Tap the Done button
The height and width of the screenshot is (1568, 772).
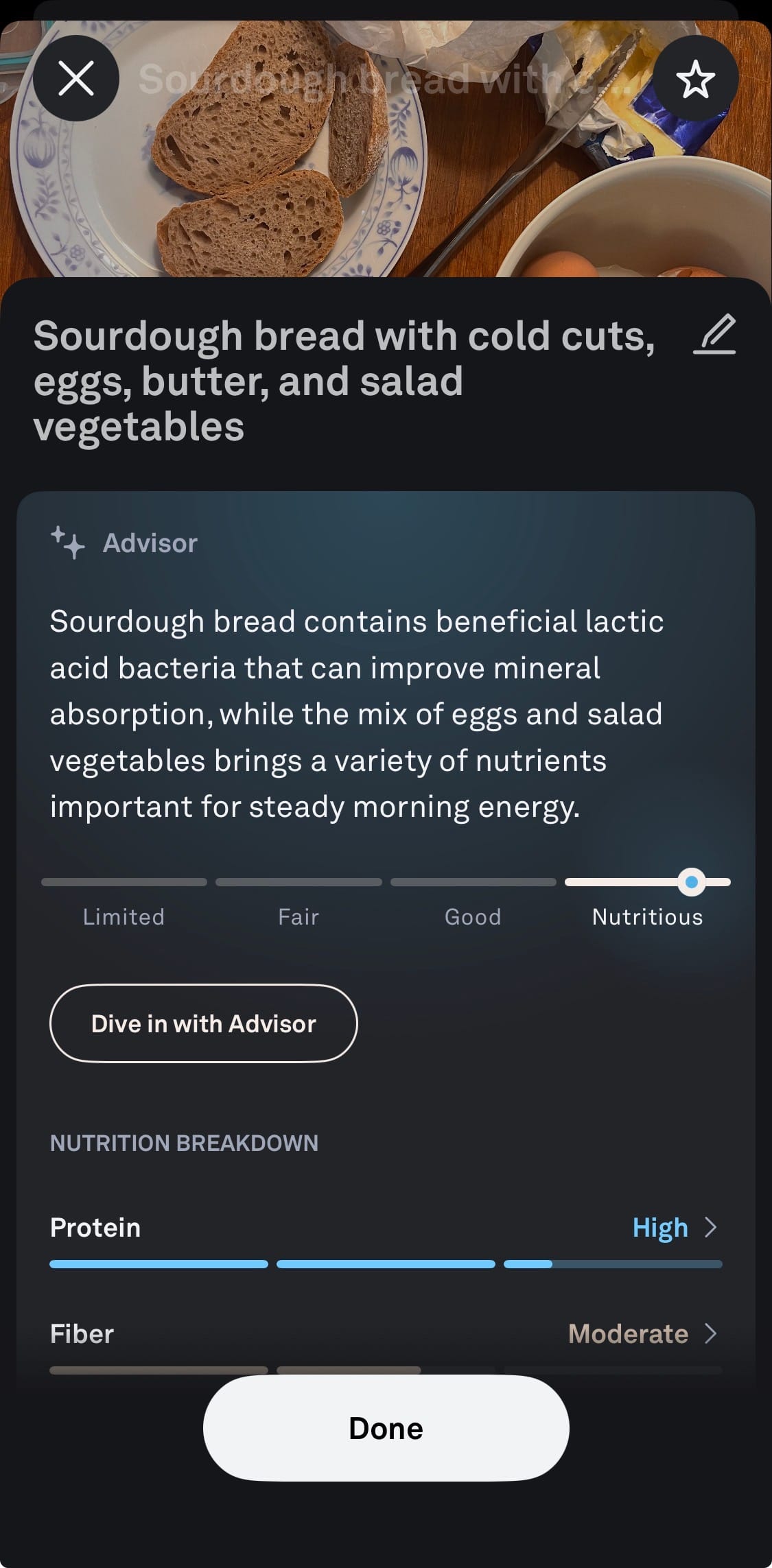[386, 1428]
